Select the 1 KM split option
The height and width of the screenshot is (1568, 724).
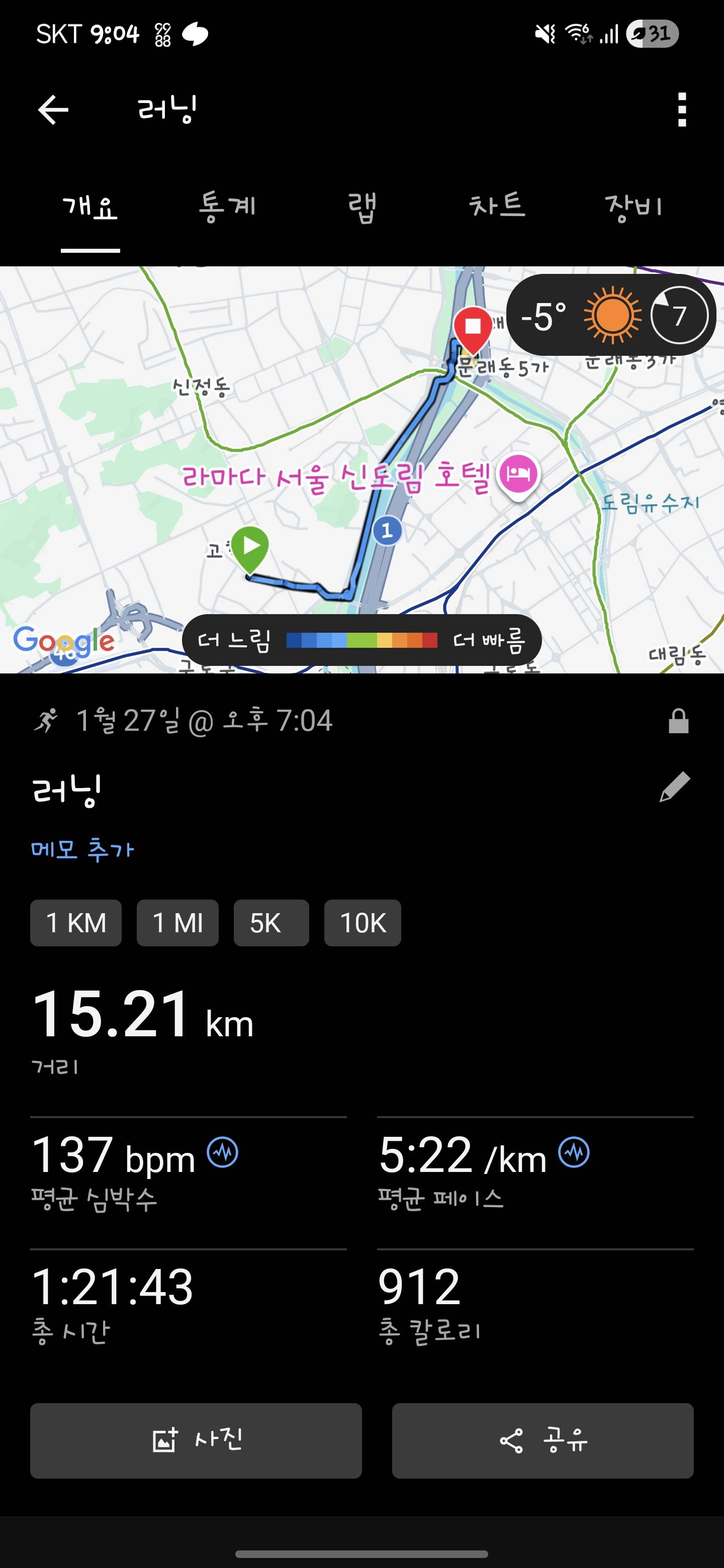coord(75,923)
